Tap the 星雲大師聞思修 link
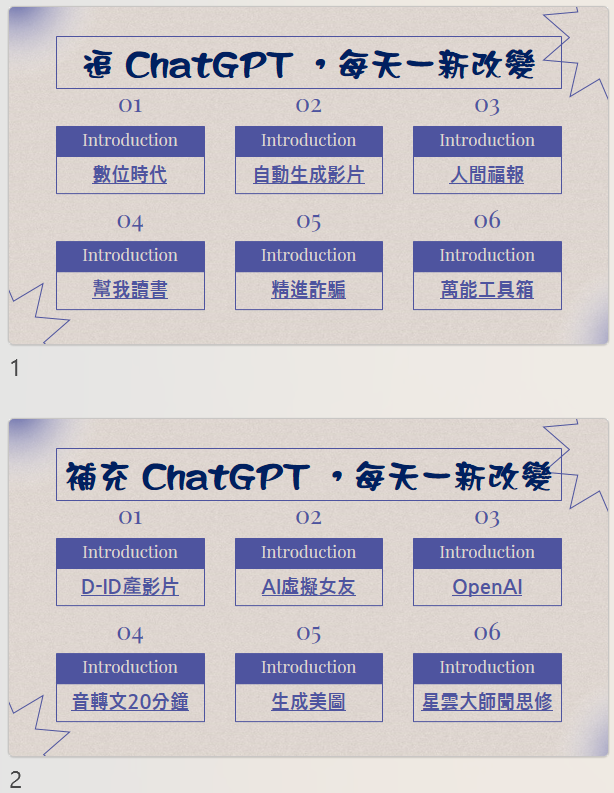 [487, 702]
